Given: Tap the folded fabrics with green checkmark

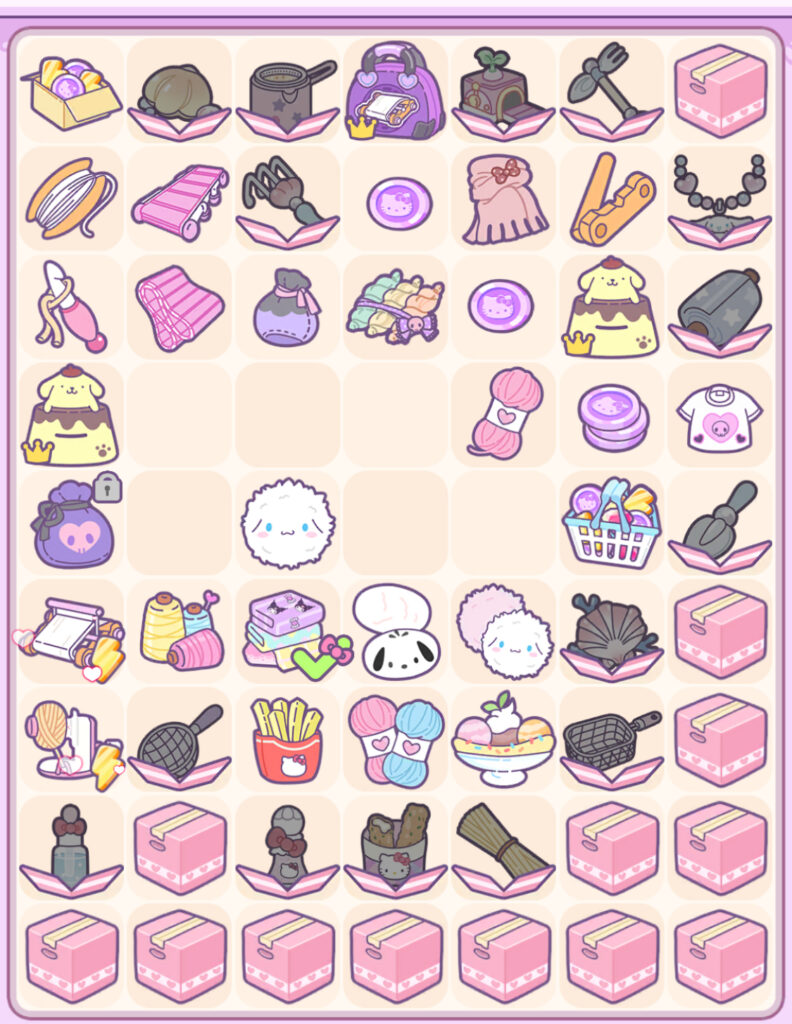Looking at the screenshot, I should point(288,630).
